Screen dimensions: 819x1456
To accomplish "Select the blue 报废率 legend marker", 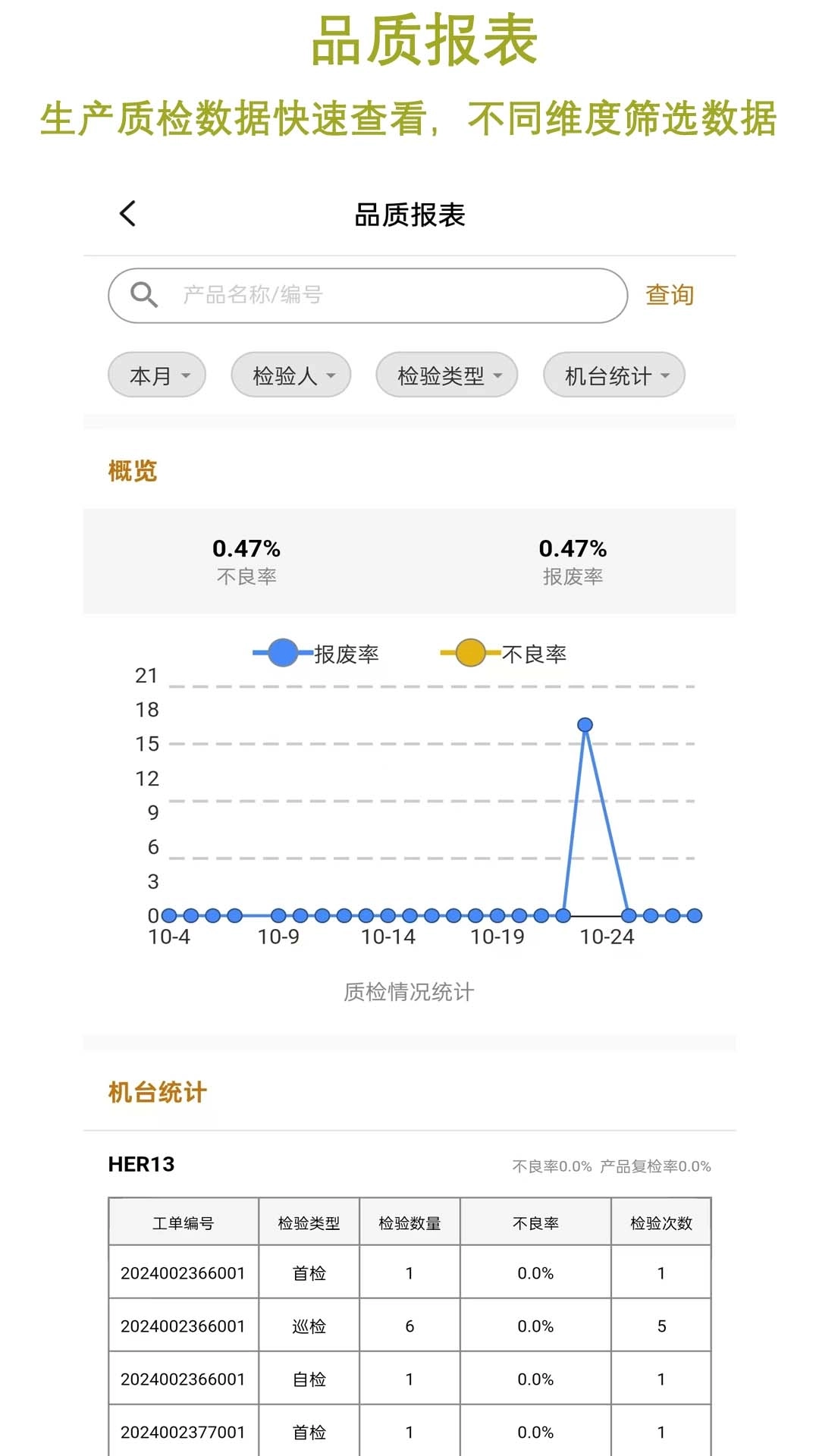I will [281, 652].
